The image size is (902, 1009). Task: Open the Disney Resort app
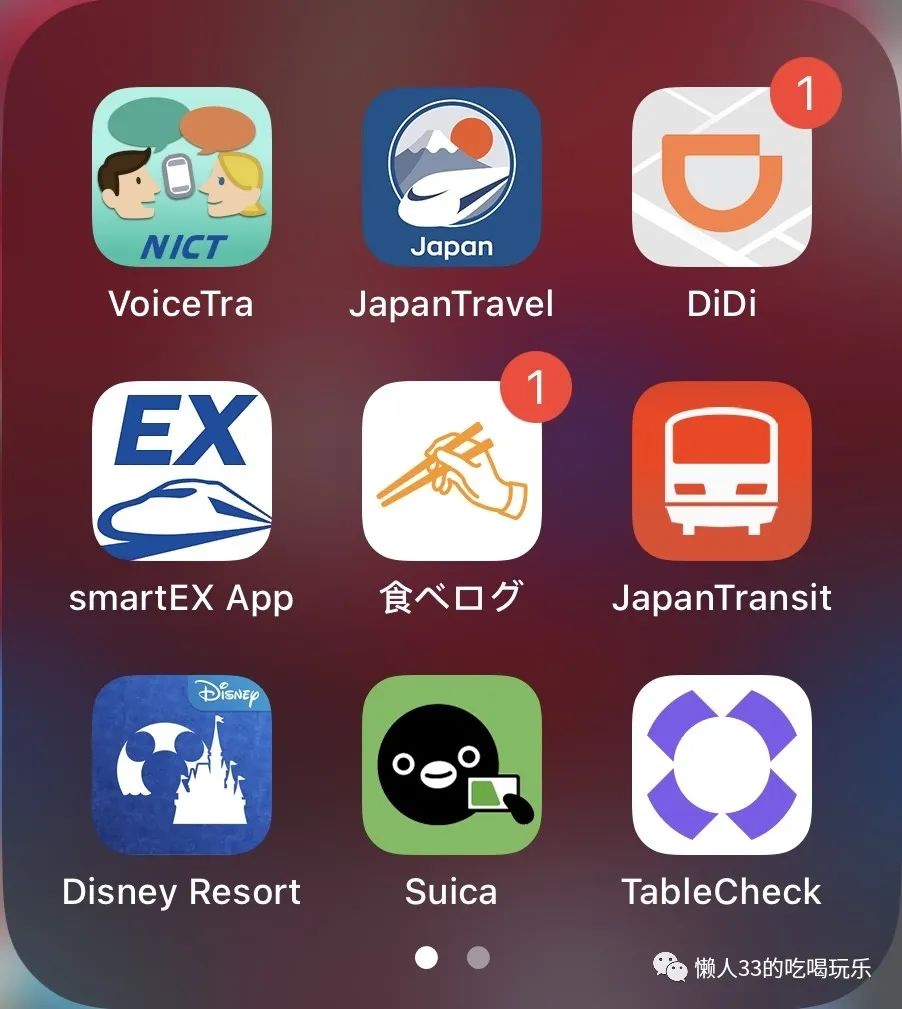181,765
